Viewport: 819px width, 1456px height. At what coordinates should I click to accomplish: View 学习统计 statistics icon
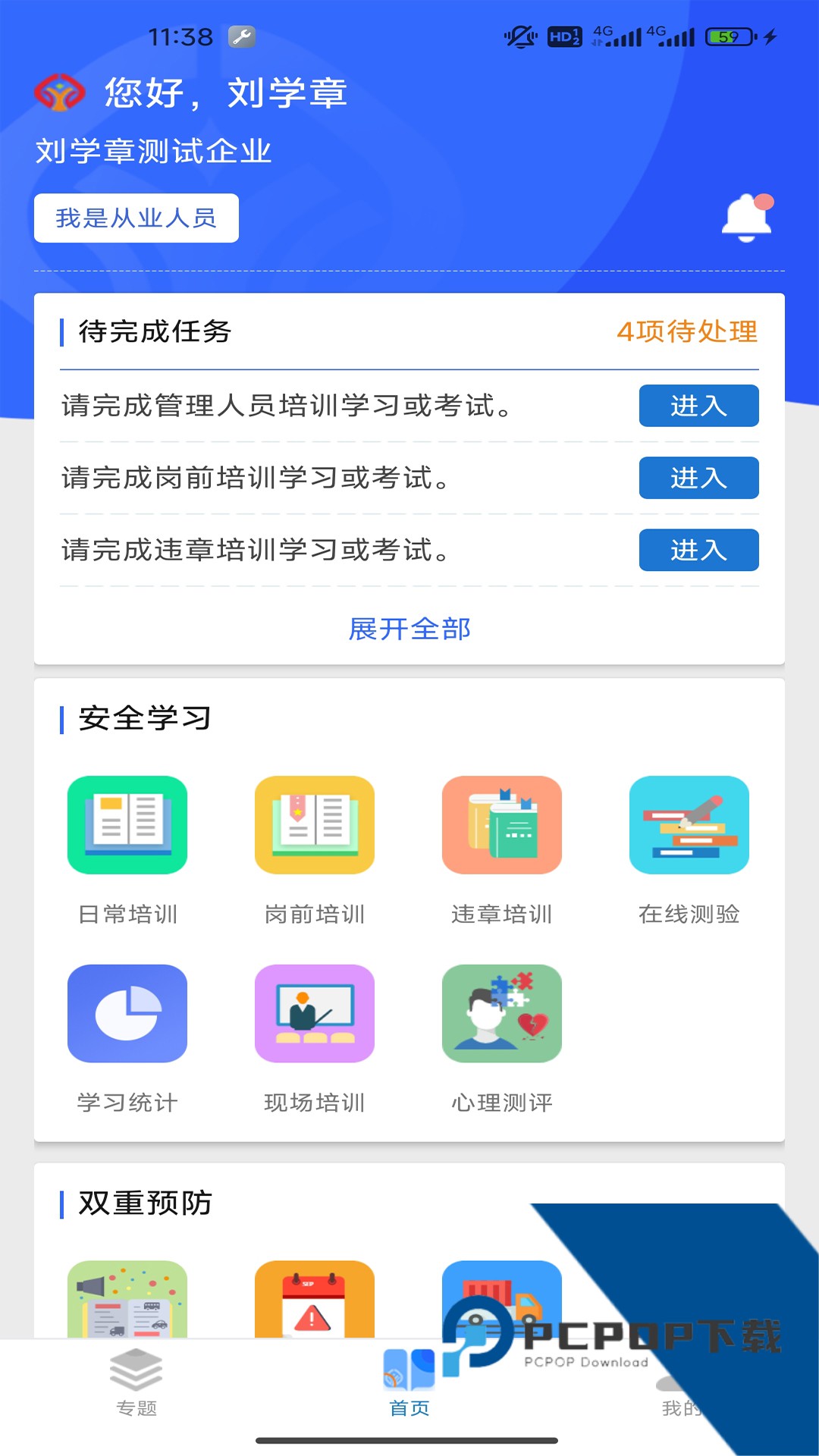[x=127, y=1015]
